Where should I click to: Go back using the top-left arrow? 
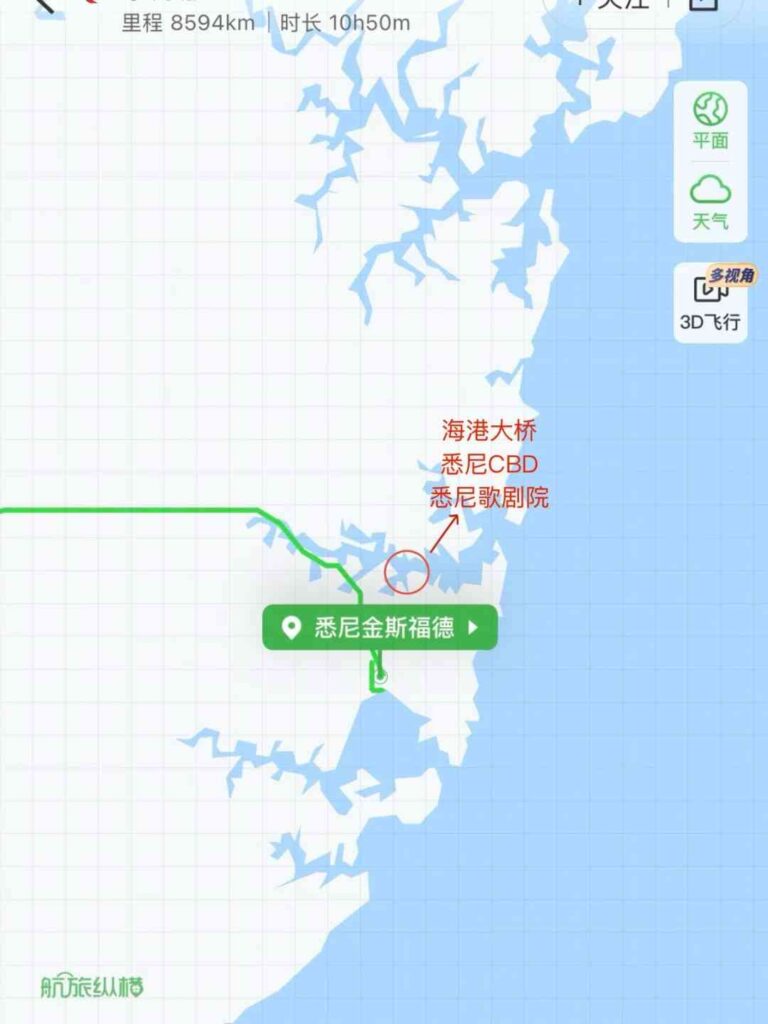coord(43,5)
